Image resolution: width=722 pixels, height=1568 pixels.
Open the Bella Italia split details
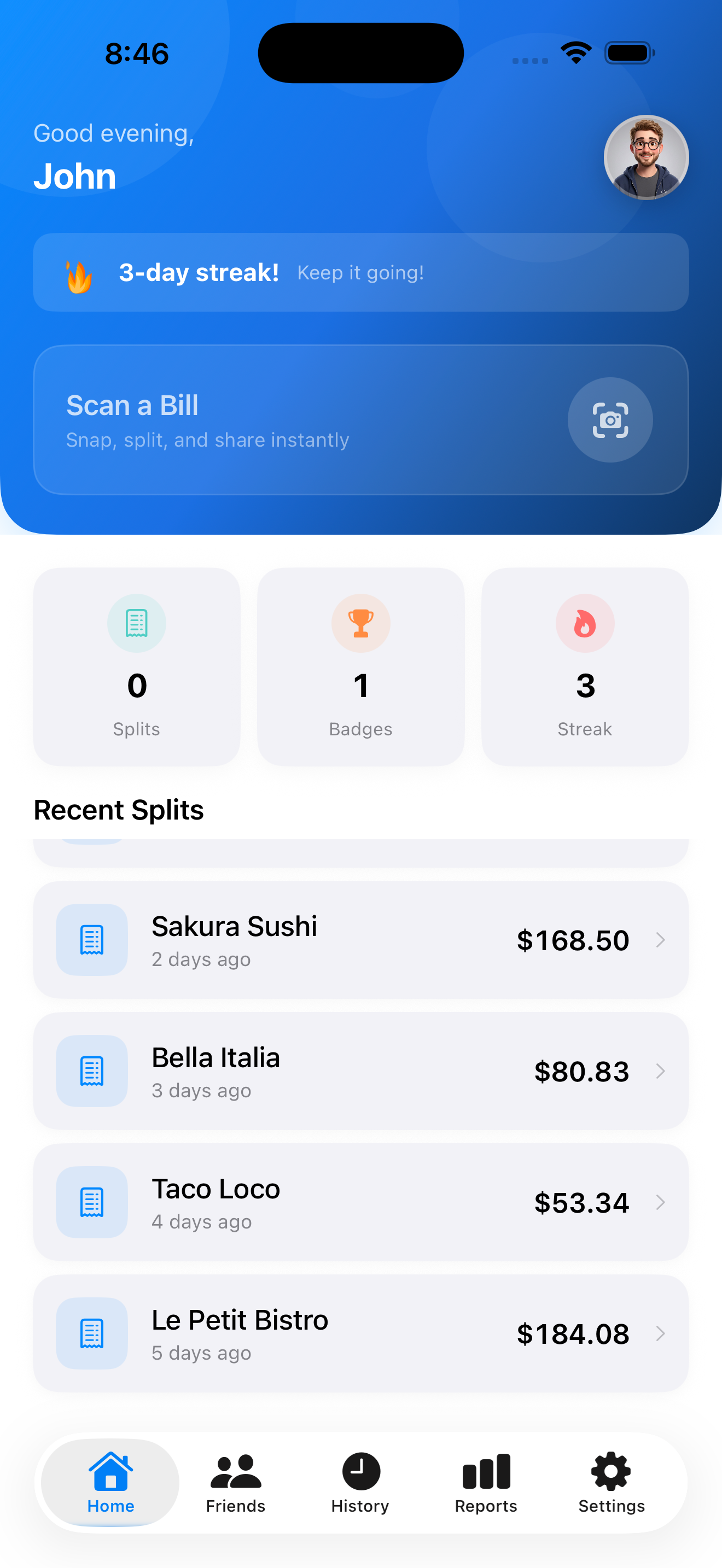coord(361,1072)
